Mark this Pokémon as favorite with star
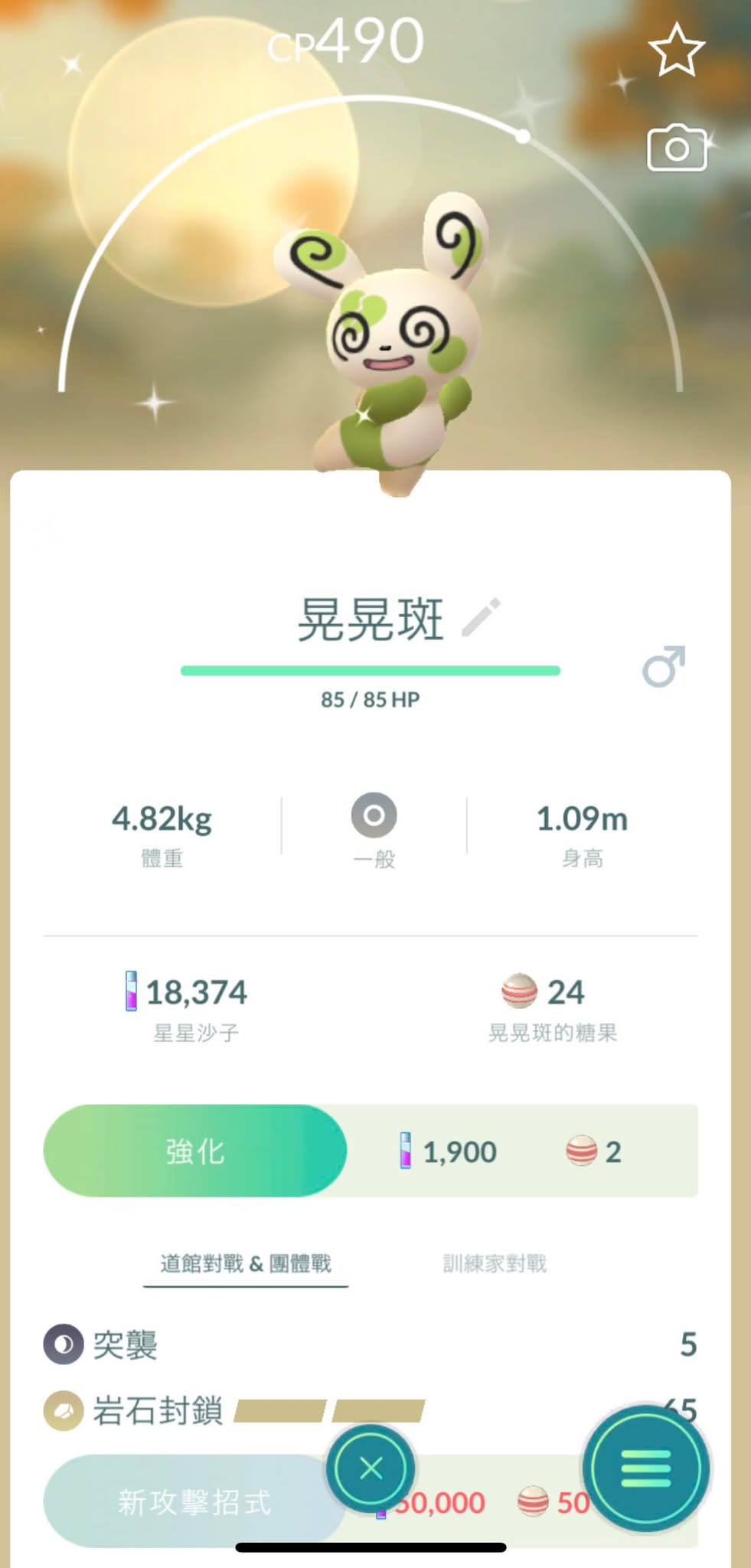751x1568 pixels. (677, 51)
